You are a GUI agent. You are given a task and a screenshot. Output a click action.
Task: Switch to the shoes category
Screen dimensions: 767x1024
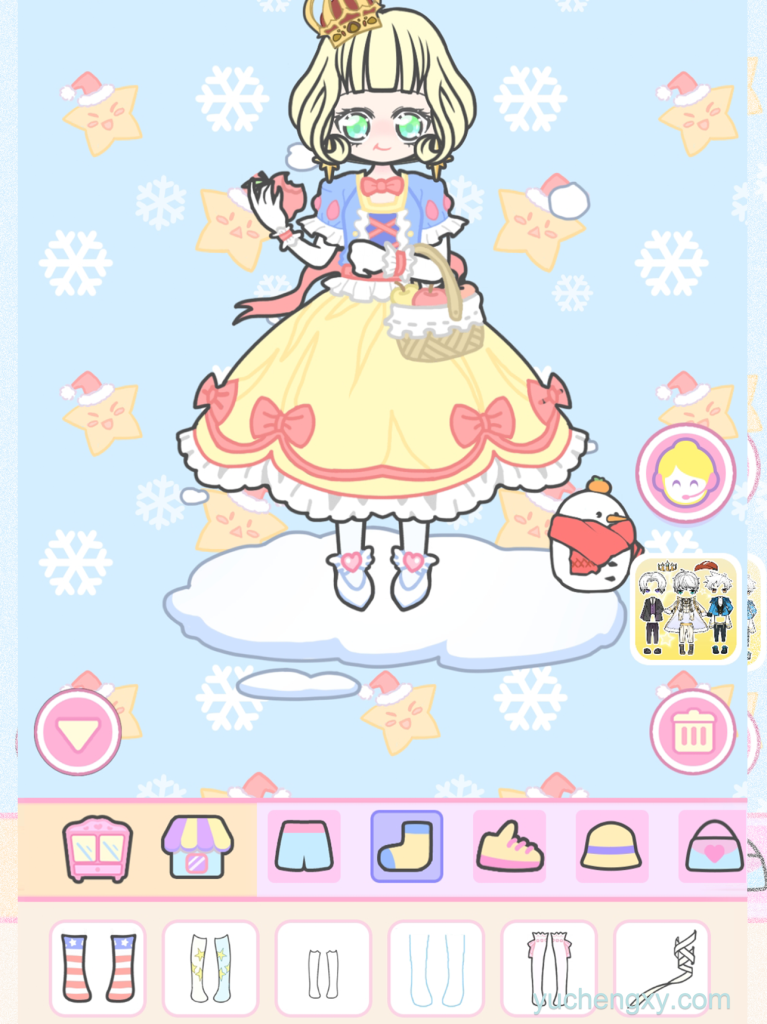tap(509, 846)
